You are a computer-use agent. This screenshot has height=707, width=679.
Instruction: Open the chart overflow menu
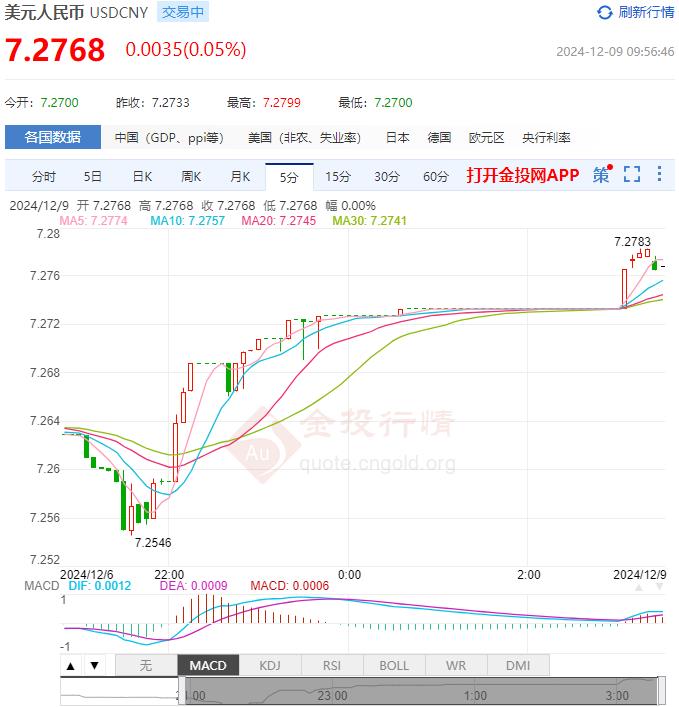(x=659, y=175)
